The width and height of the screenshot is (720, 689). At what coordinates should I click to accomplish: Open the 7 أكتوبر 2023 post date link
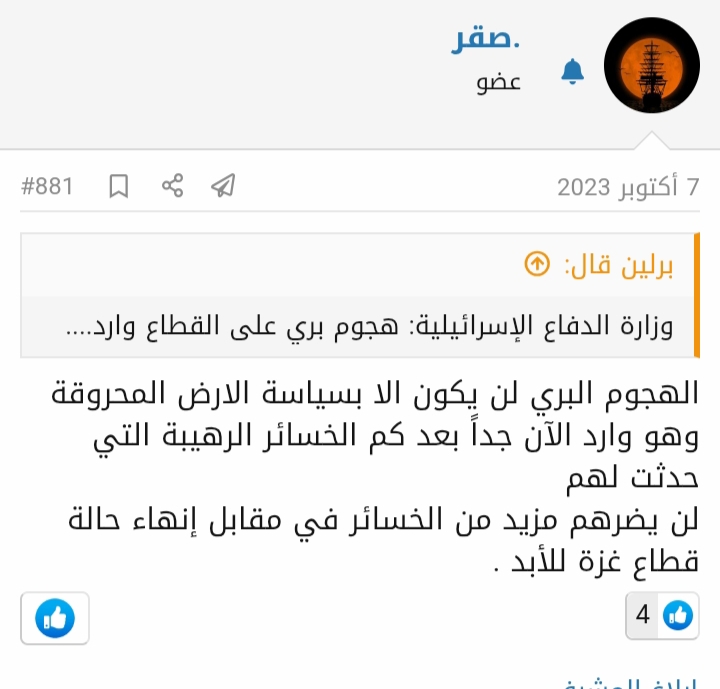[x=628, y=186]
